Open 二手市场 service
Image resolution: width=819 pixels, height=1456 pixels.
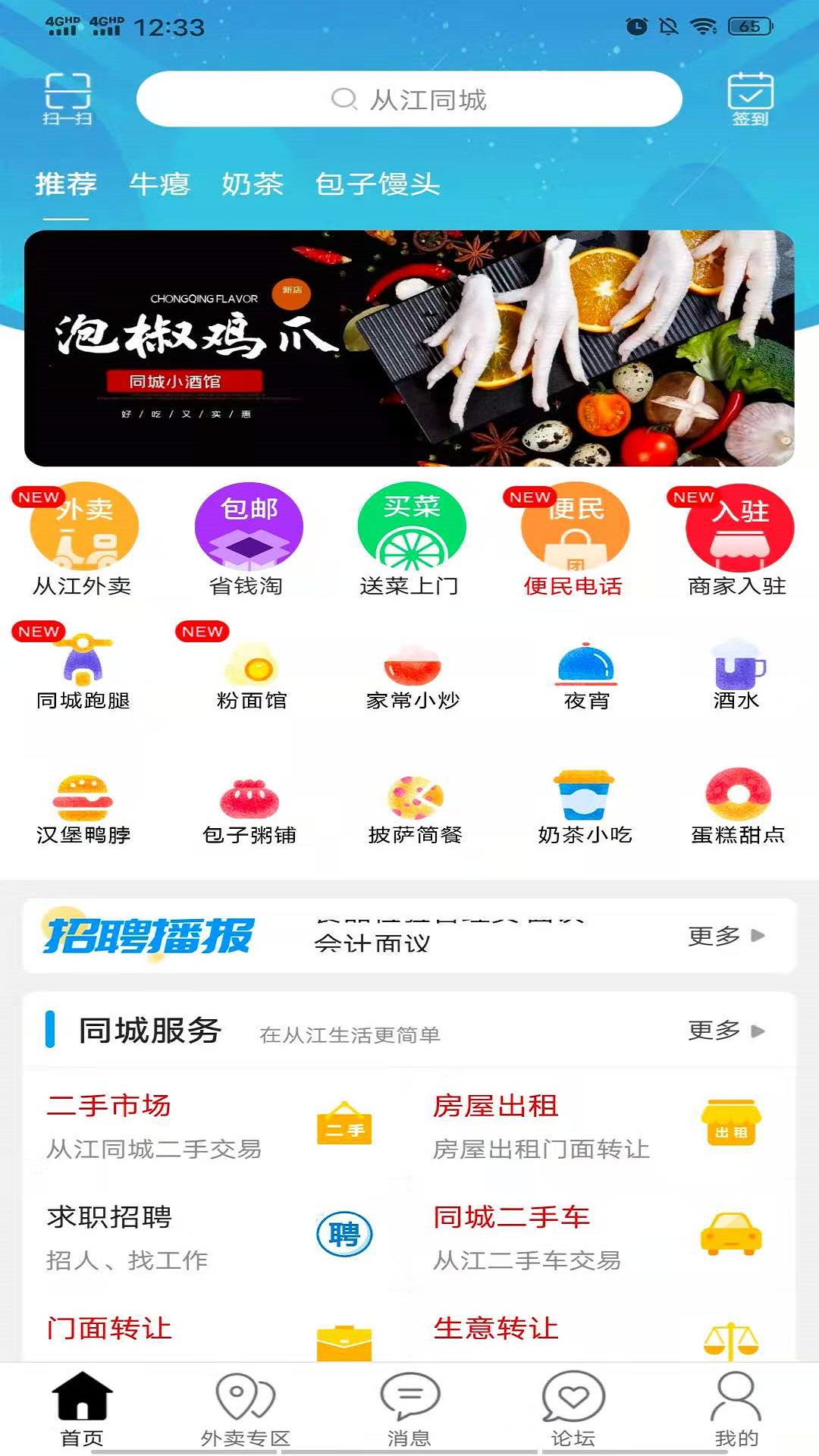click(x=209, y=1127)
